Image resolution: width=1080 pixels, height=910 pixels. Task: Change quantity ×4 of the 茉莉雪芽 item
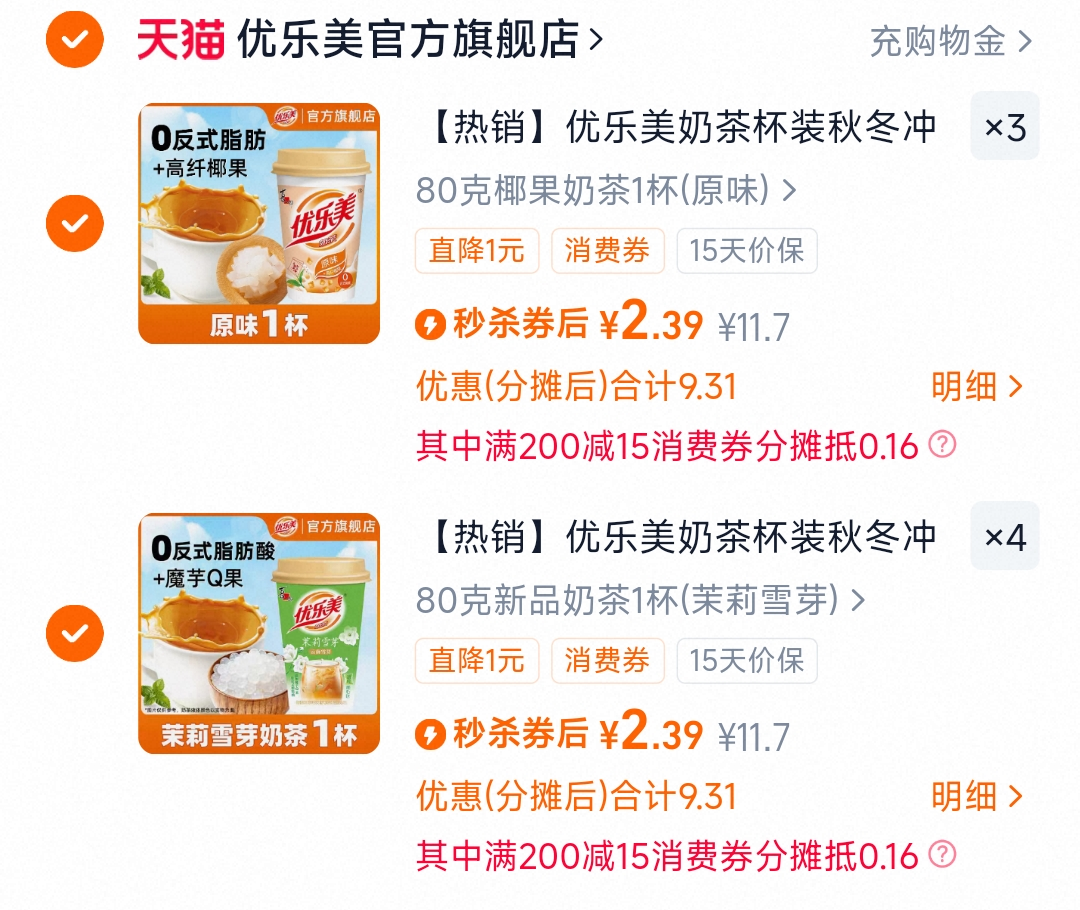click(x=1005, y=537)
